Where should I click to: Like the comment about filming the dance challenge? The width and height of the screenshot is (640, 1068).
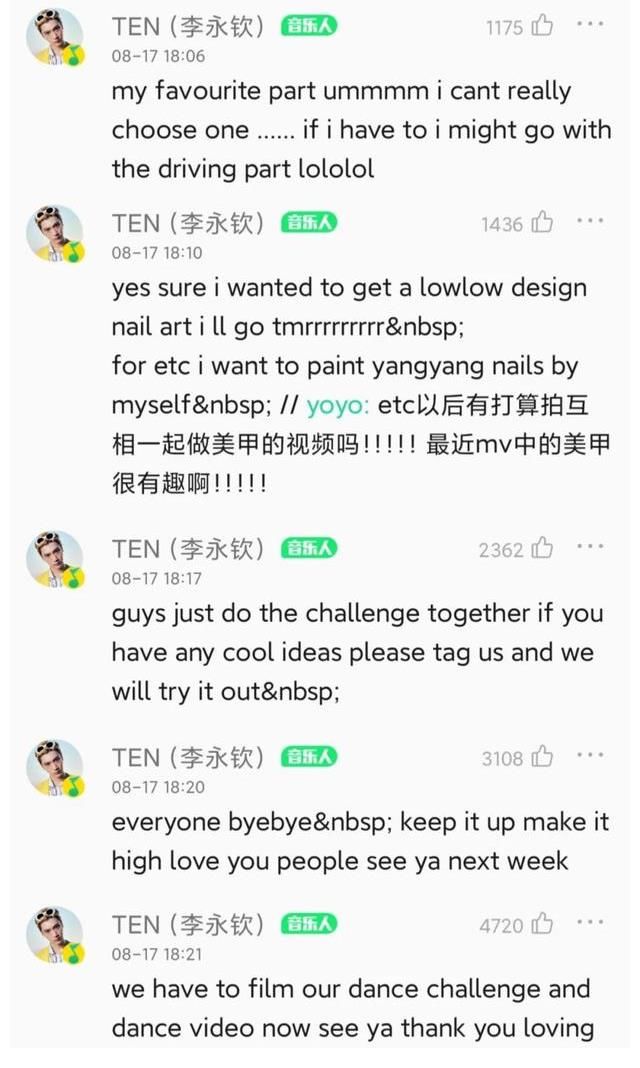(x=542, y=925)
